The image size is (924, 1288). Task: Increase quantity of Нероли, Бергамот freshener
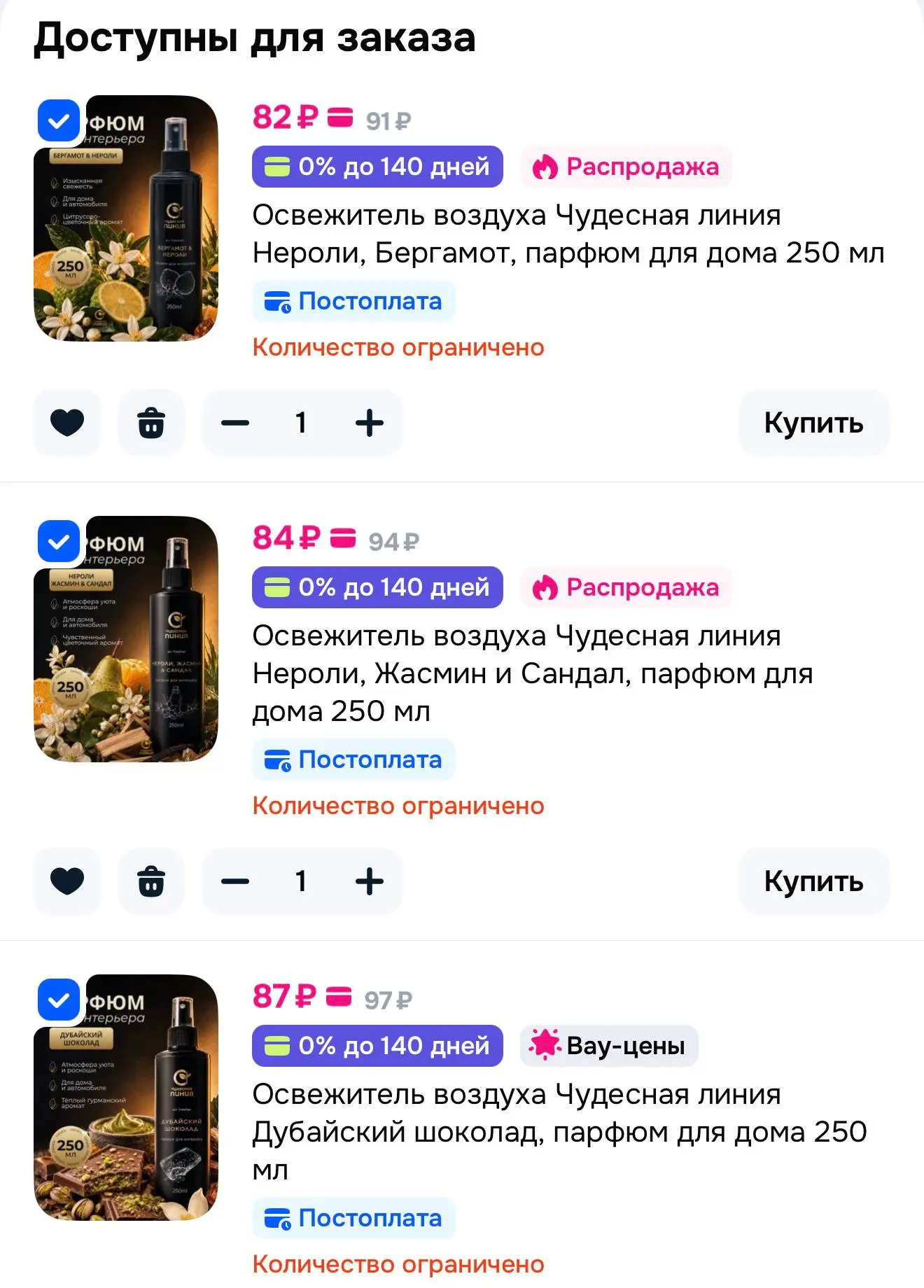370,423
